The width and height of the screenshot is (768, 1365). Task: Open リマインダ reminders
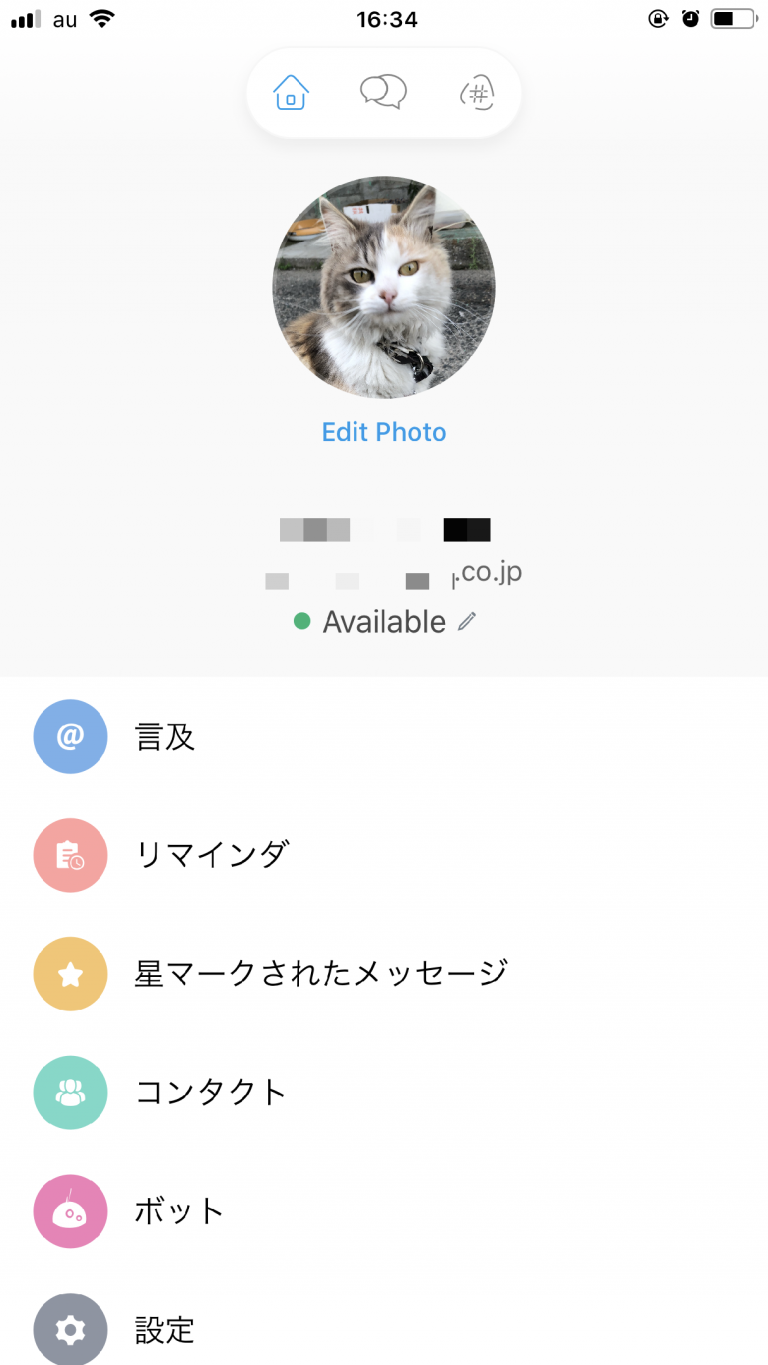pyautogui.click(x=384, y=855)
